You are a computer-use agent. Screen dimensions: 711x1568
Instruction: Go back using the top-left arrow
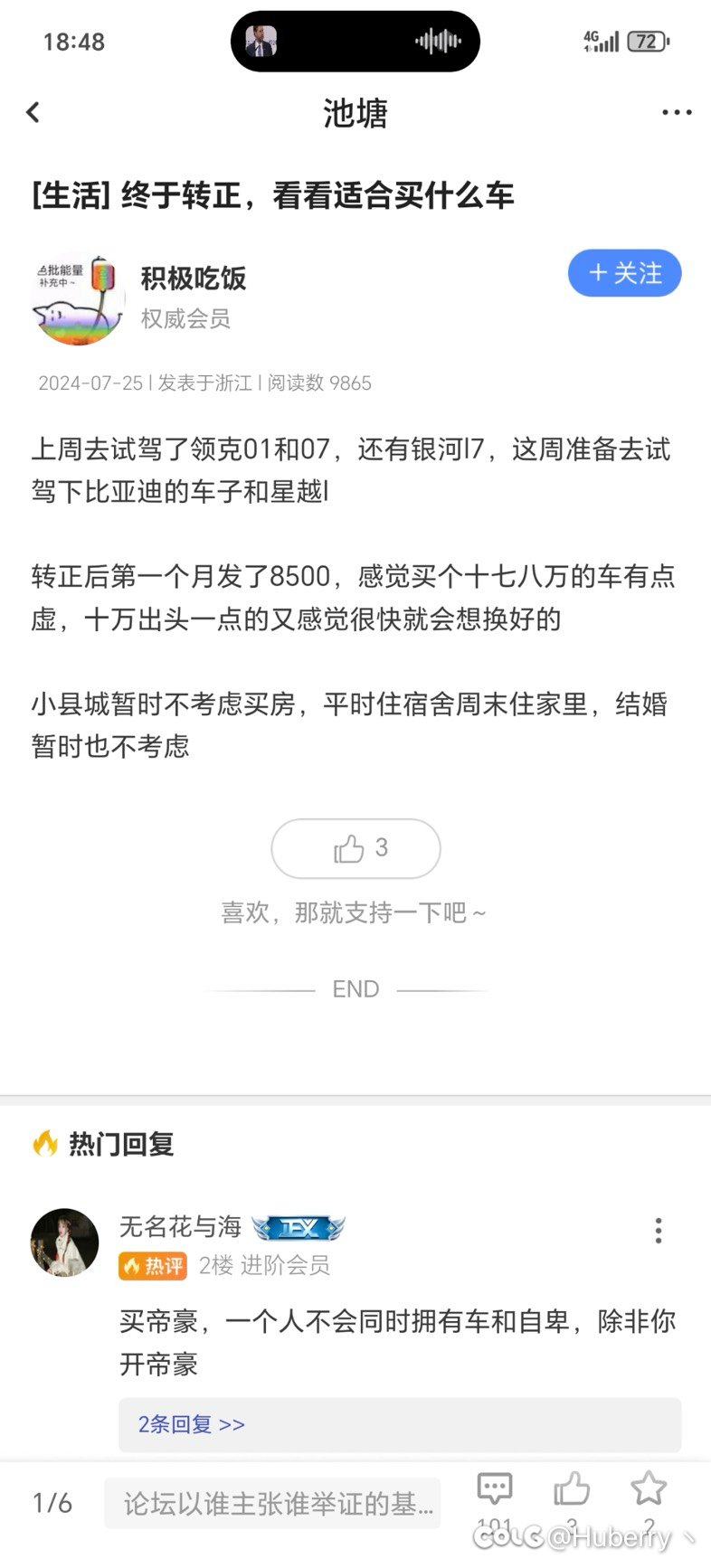[x=33, y=112]
